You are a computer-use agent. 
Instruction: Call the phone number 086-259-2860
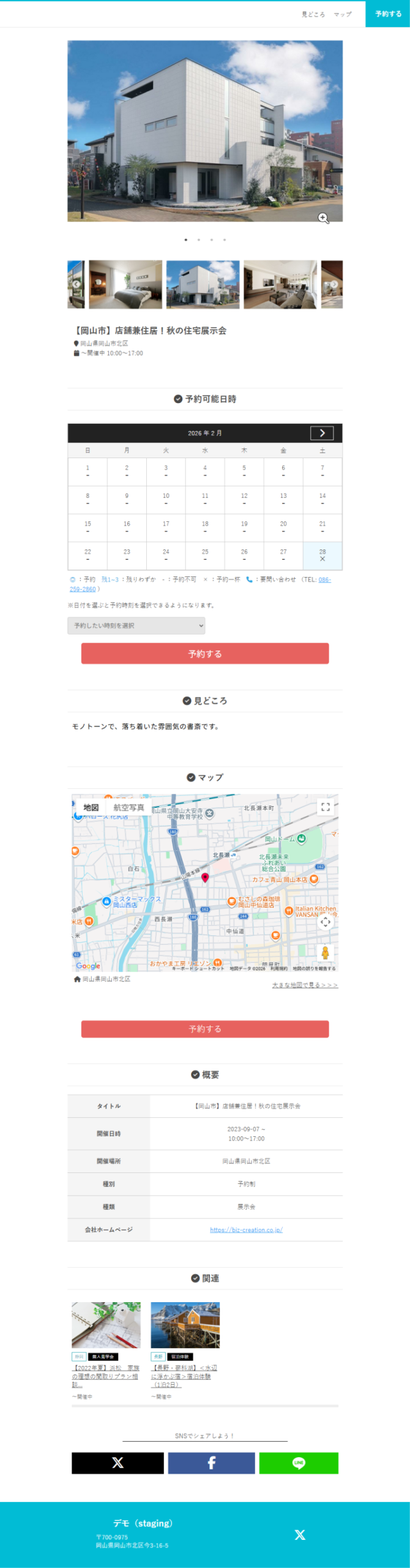pyautogui.click(x=324, y=579)
